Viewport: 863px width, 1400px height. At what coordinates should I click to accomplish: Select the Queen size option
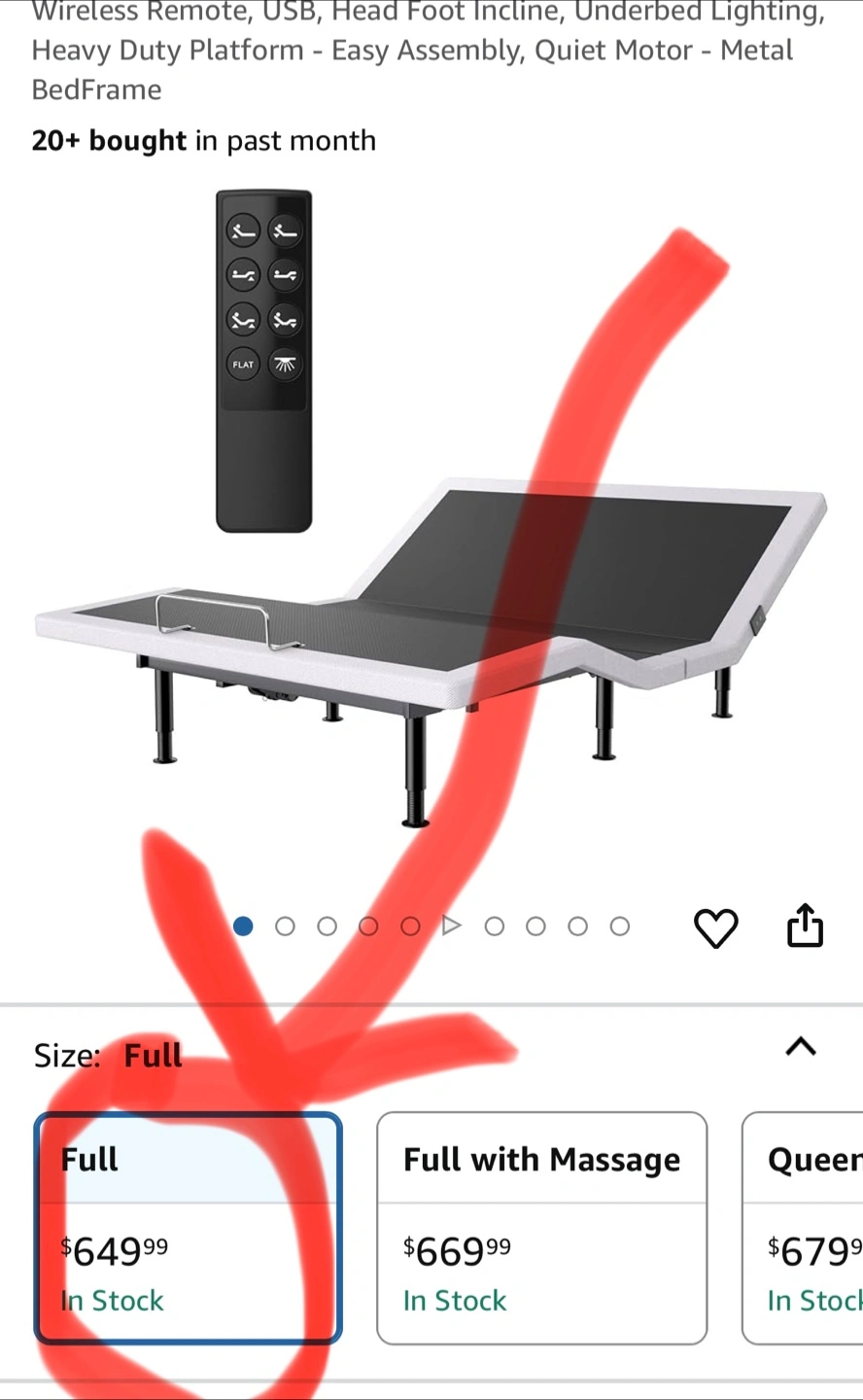803,1228
